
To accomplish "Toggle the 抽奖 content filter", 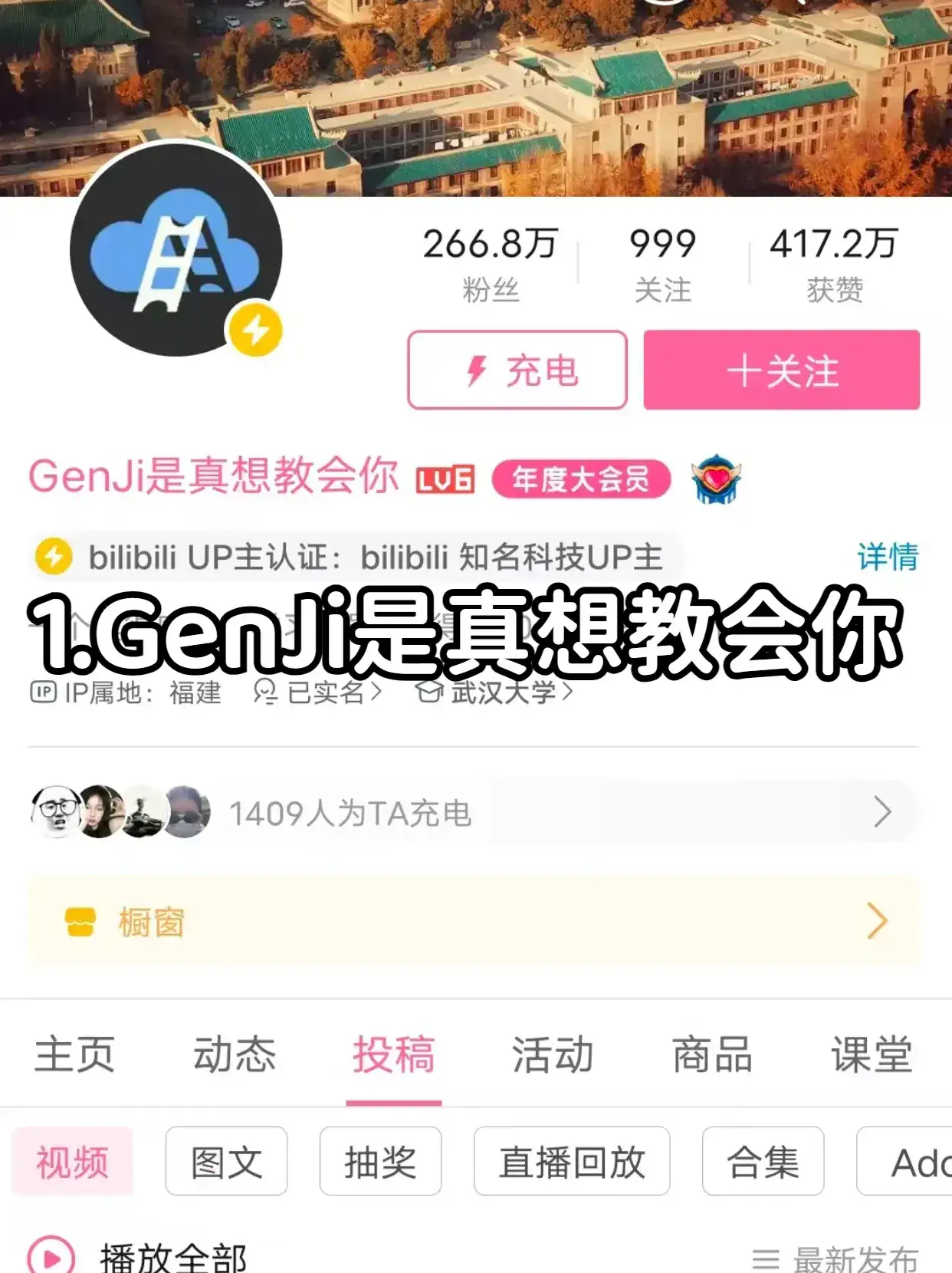I will click(380, 1163).
